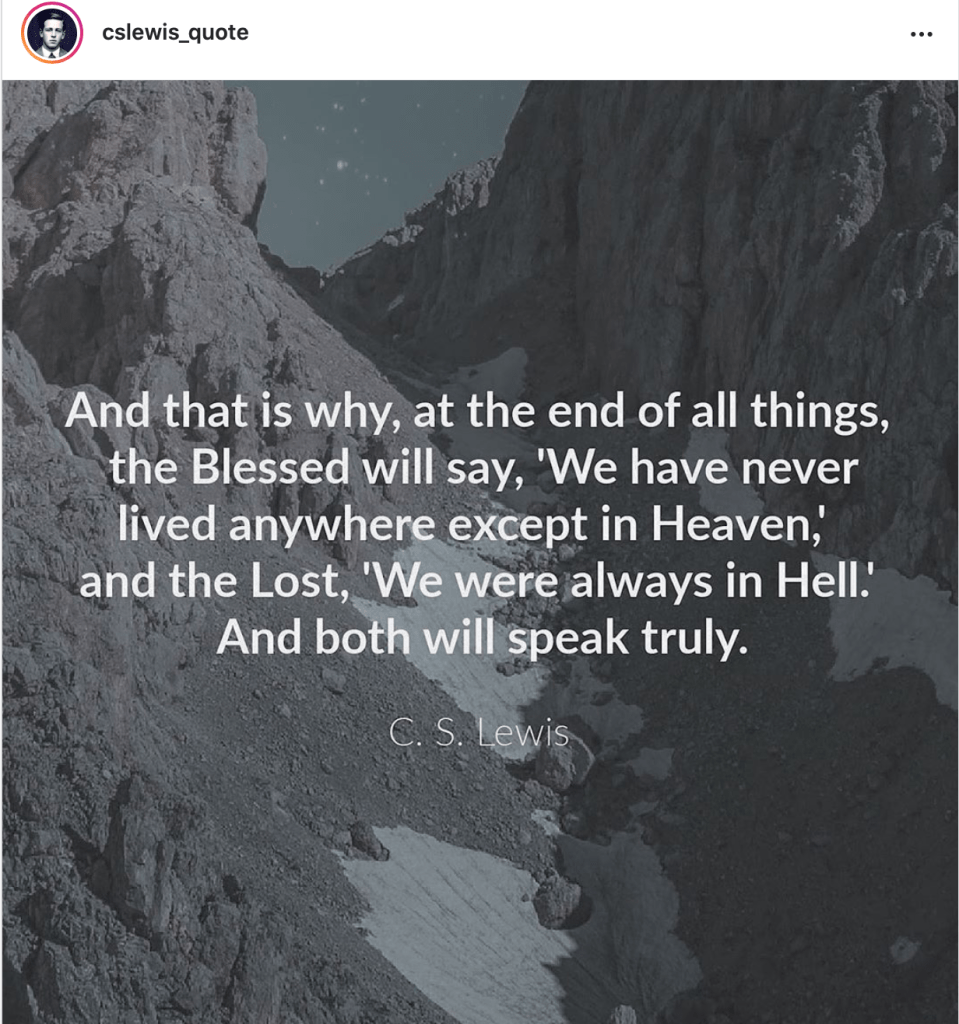Open cslewis_quote profile picture story
The height and width of the screenshot is (1024, 959).
click(x=52, y=33)
